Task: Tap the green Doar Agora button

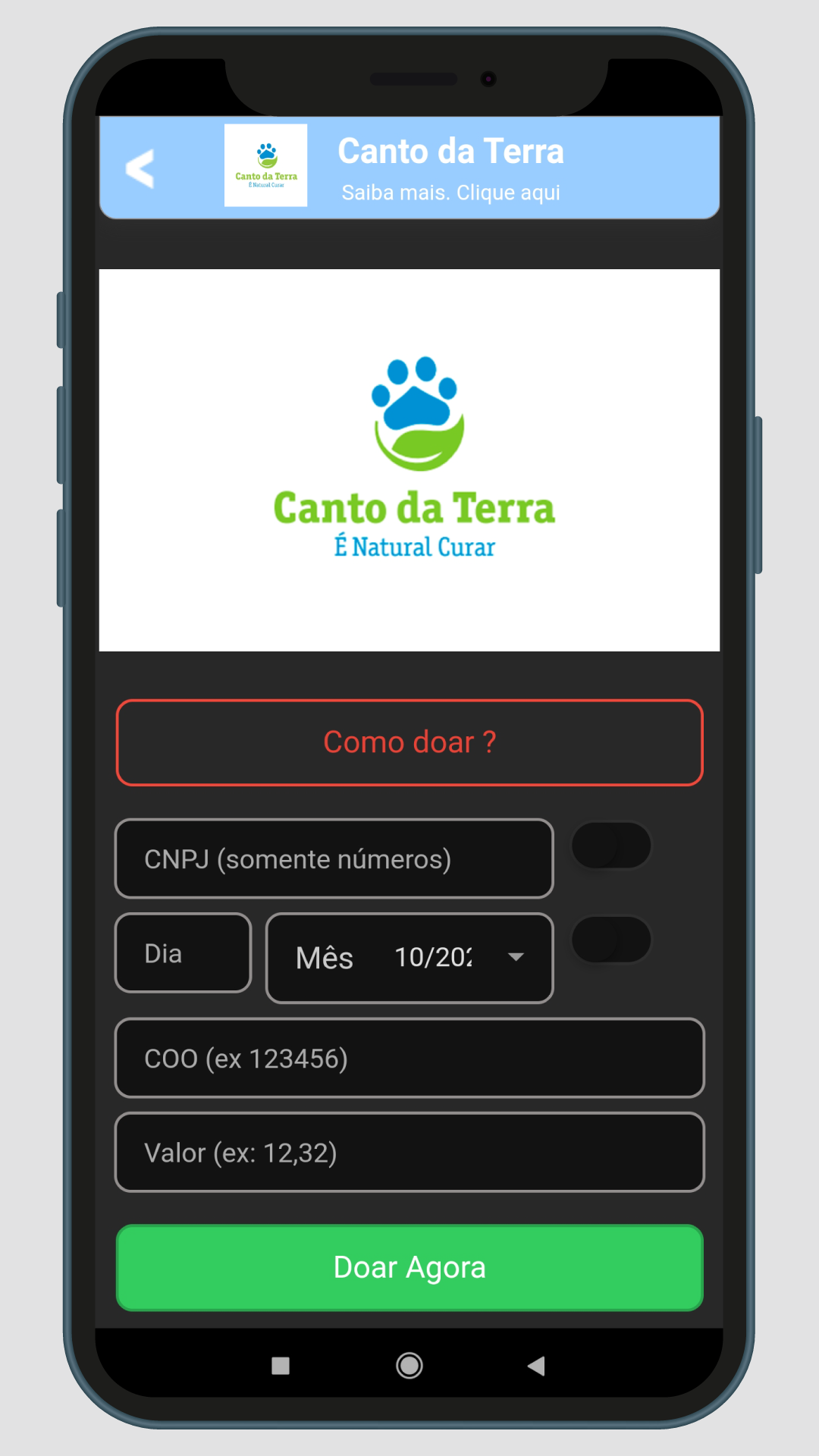Action: click(409, 1268)
